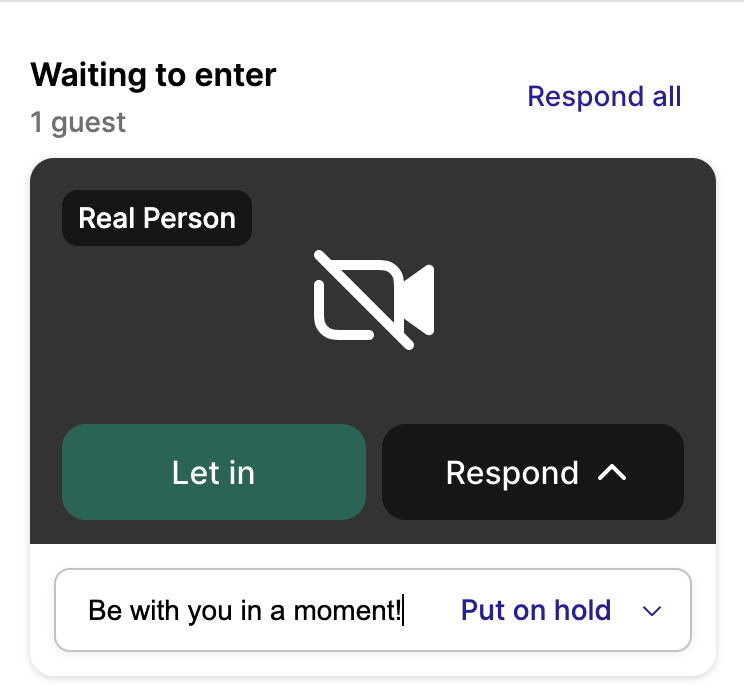Open the dropdown chevron beside Put on hold
The image size is (744, 690).
pos(652,611)
